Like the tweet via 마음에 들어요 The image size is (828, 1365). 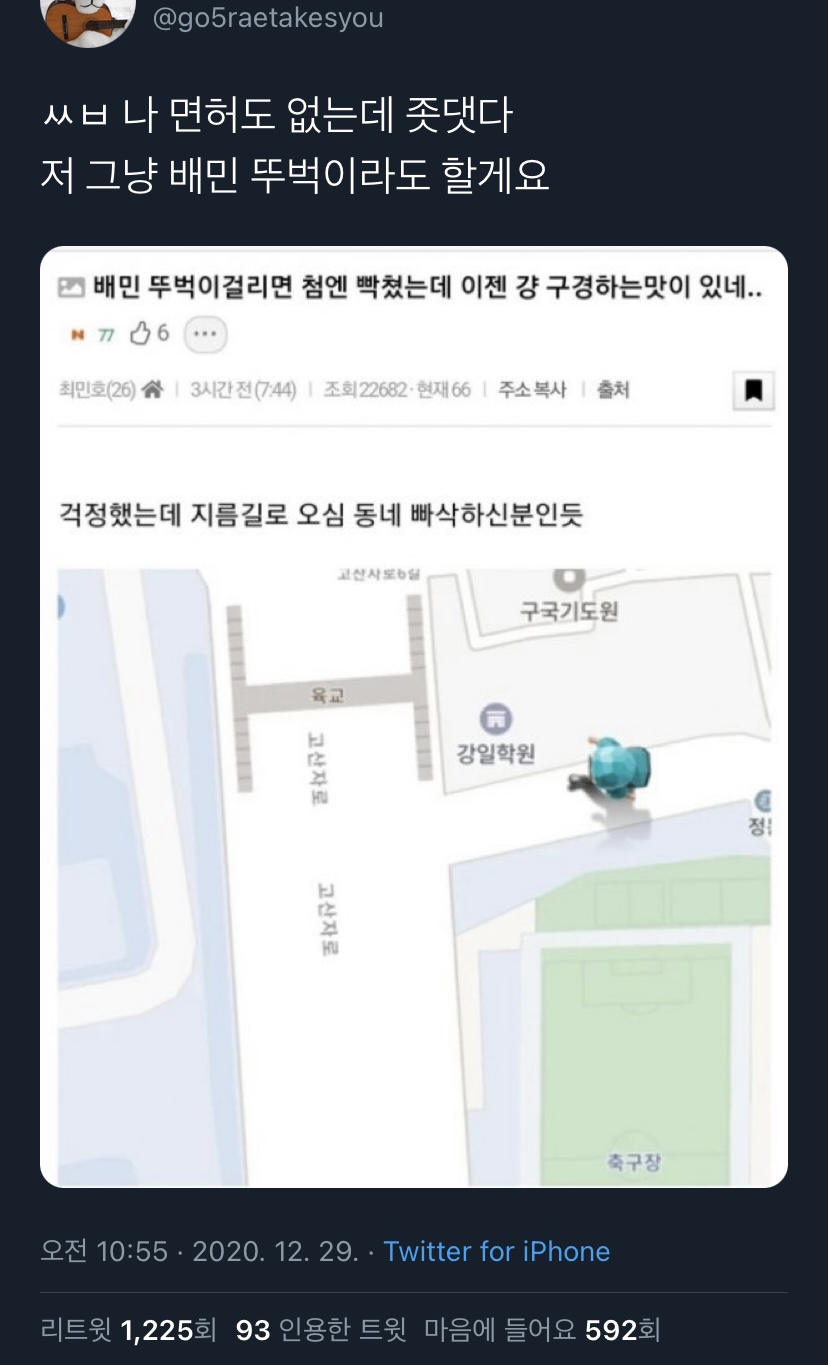point(541,1331)
